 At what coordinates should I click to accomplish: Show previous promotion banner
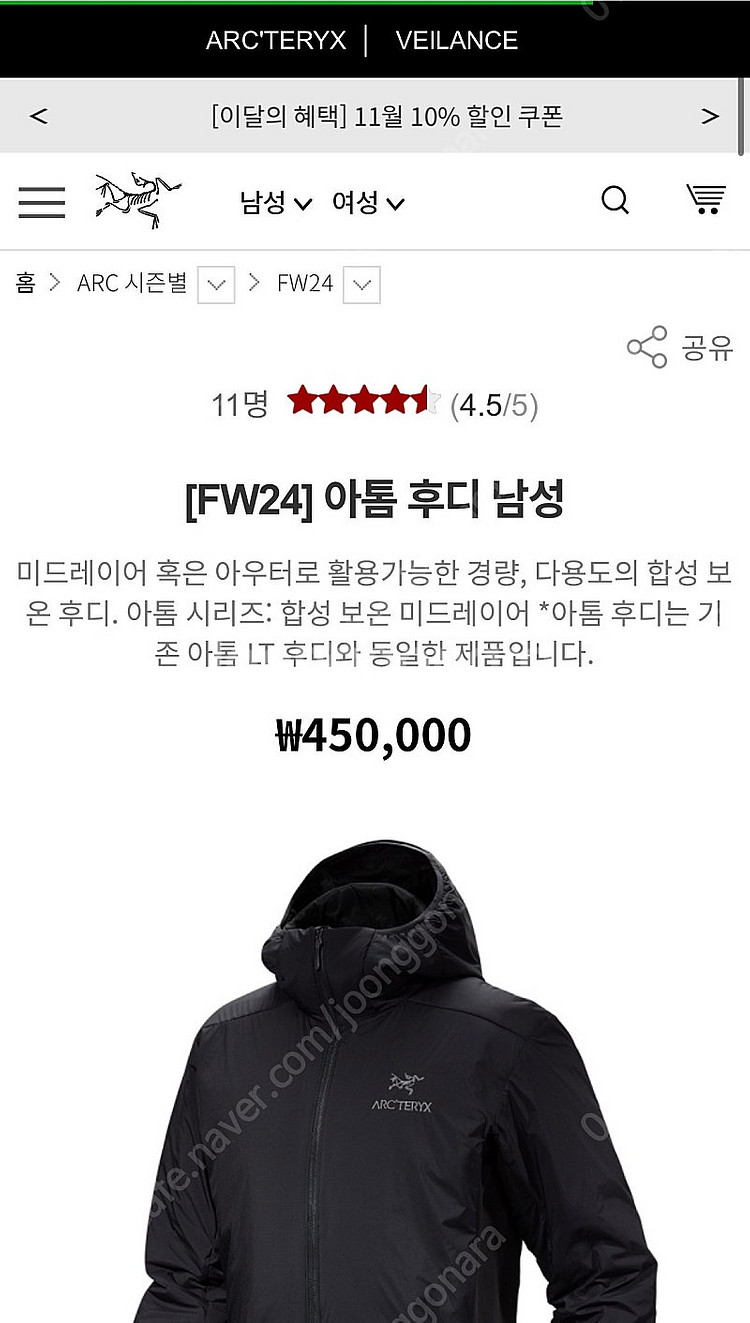[x=38, y=116]
